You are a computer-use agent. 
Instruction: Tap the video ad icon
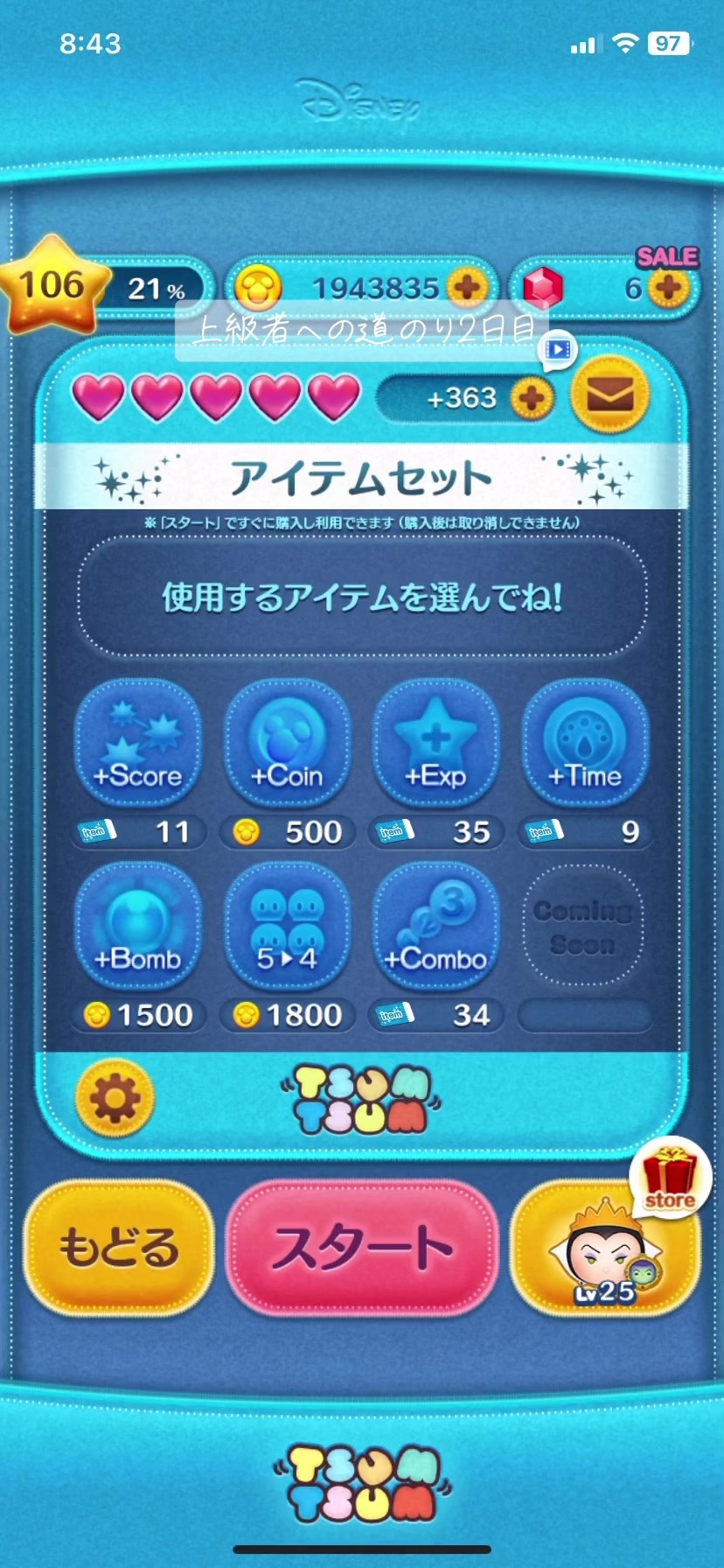coord(557,350)
